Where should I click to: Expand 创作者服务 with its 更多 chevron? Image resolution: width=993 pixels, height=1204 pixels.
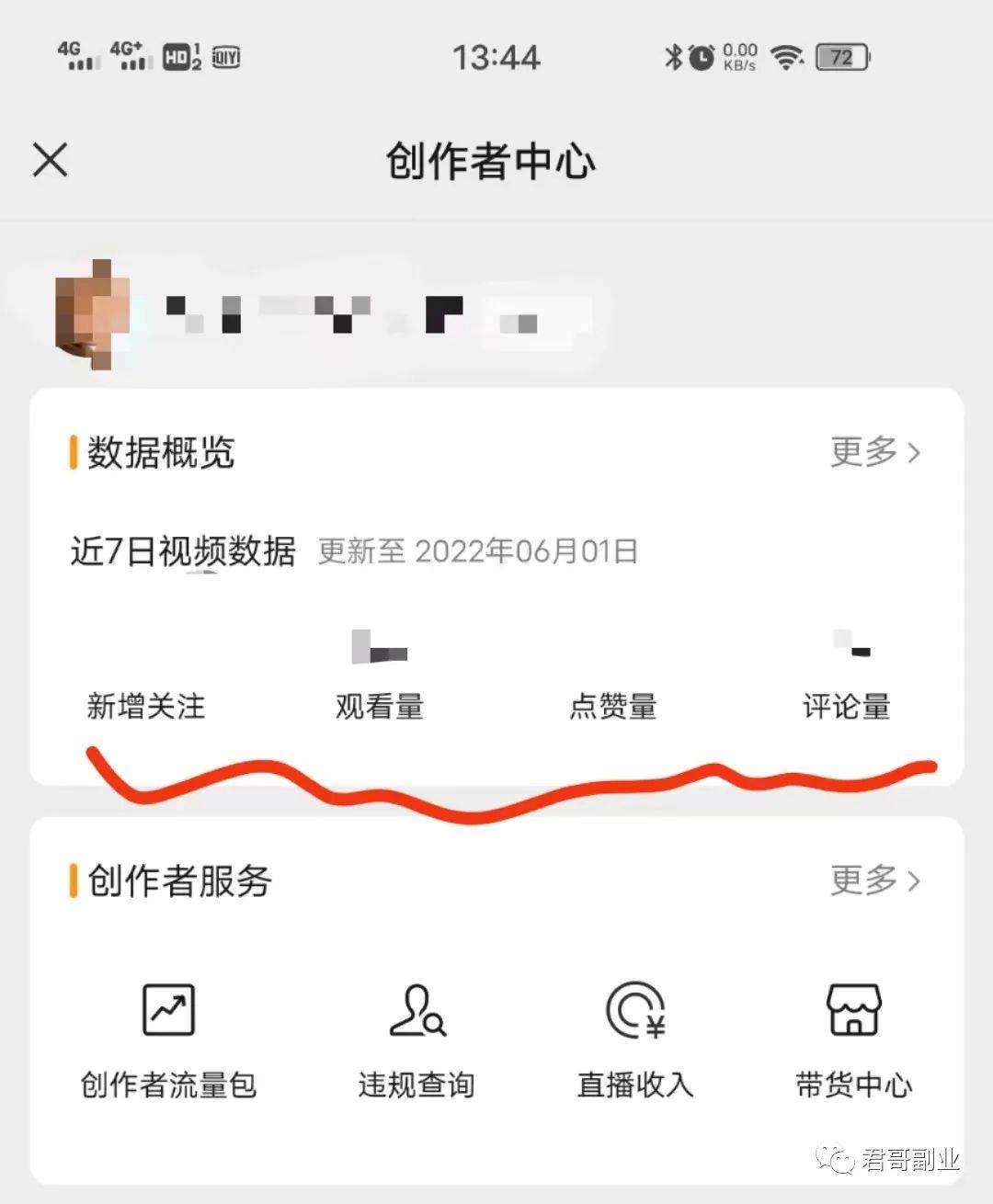click(873, 880)
